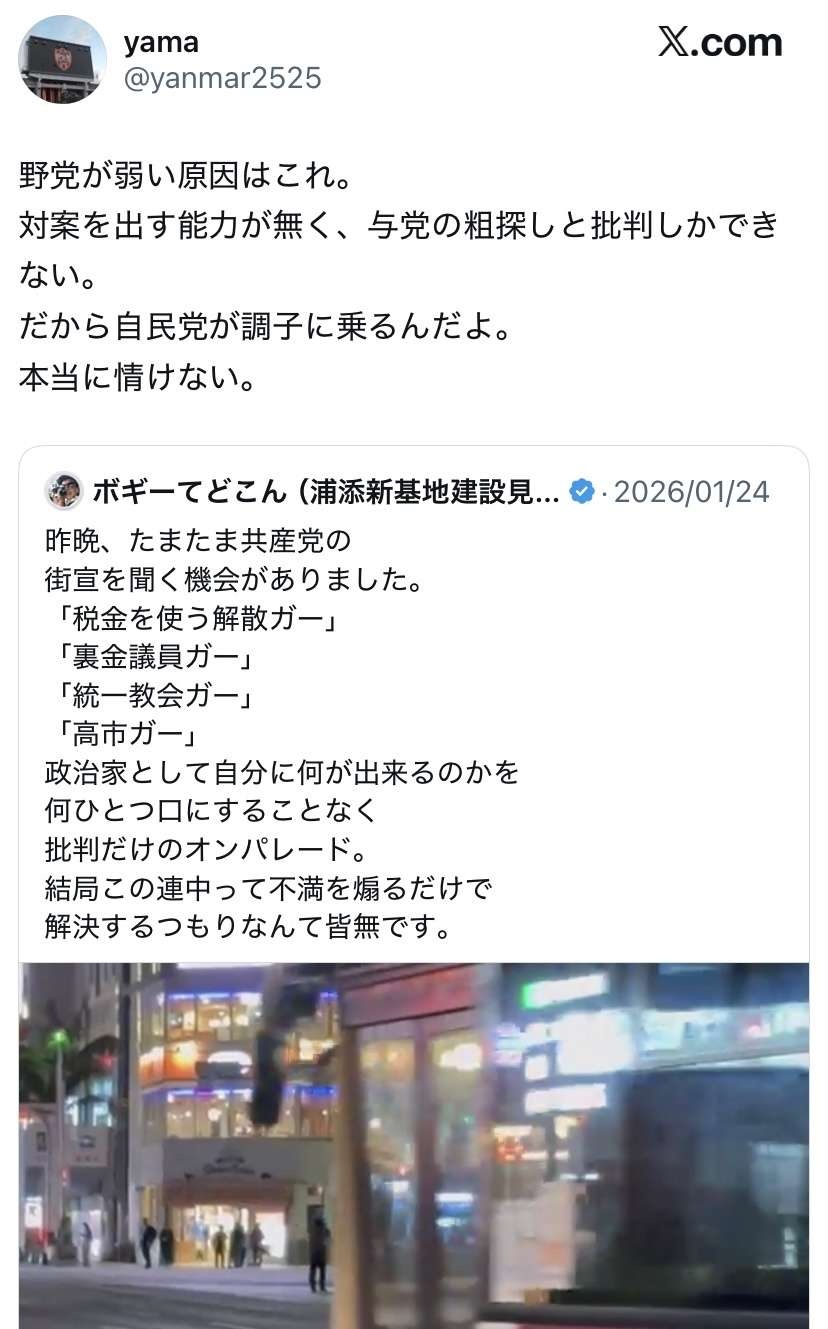Open the street video in the quoted post

[414, 1144]
